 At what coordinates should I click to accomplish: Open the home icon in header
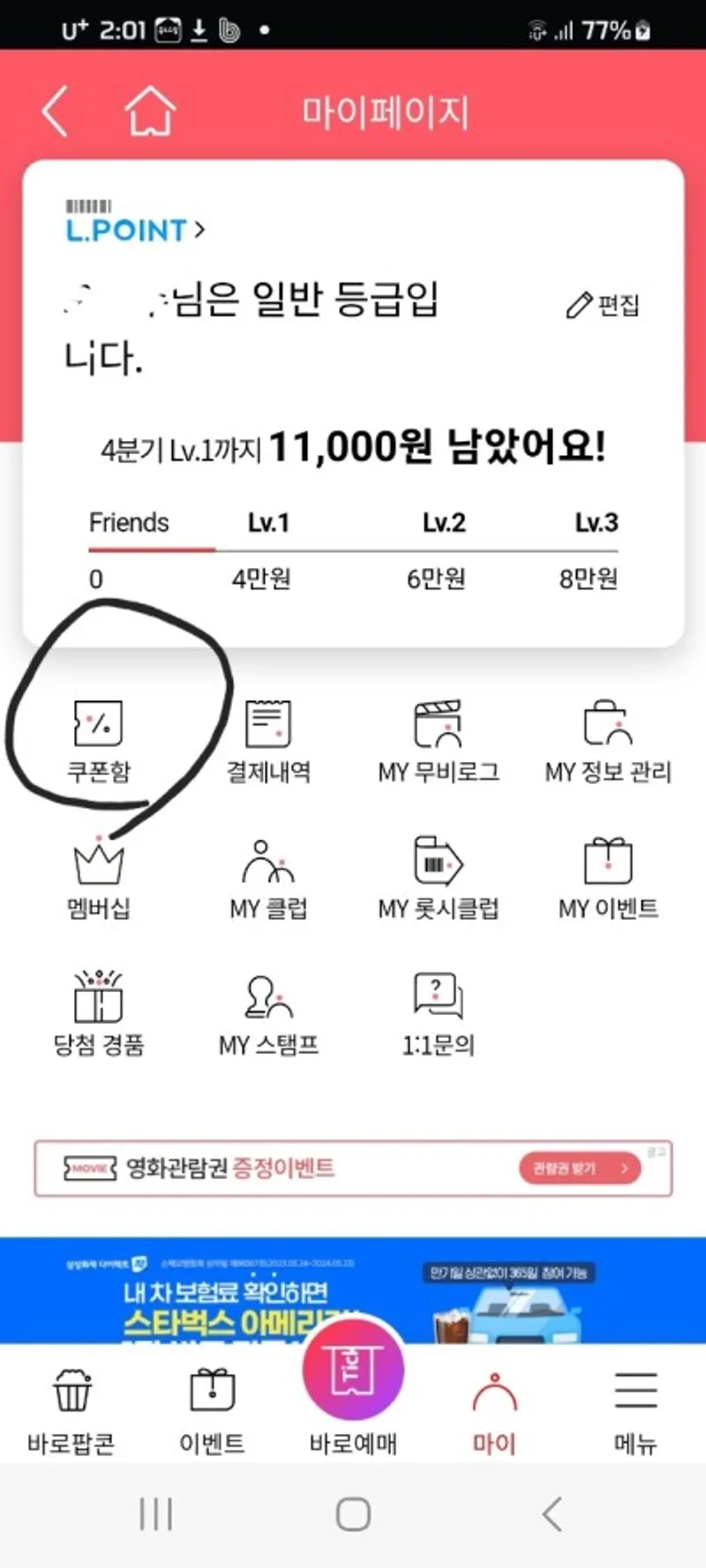[x=150, y=112]
